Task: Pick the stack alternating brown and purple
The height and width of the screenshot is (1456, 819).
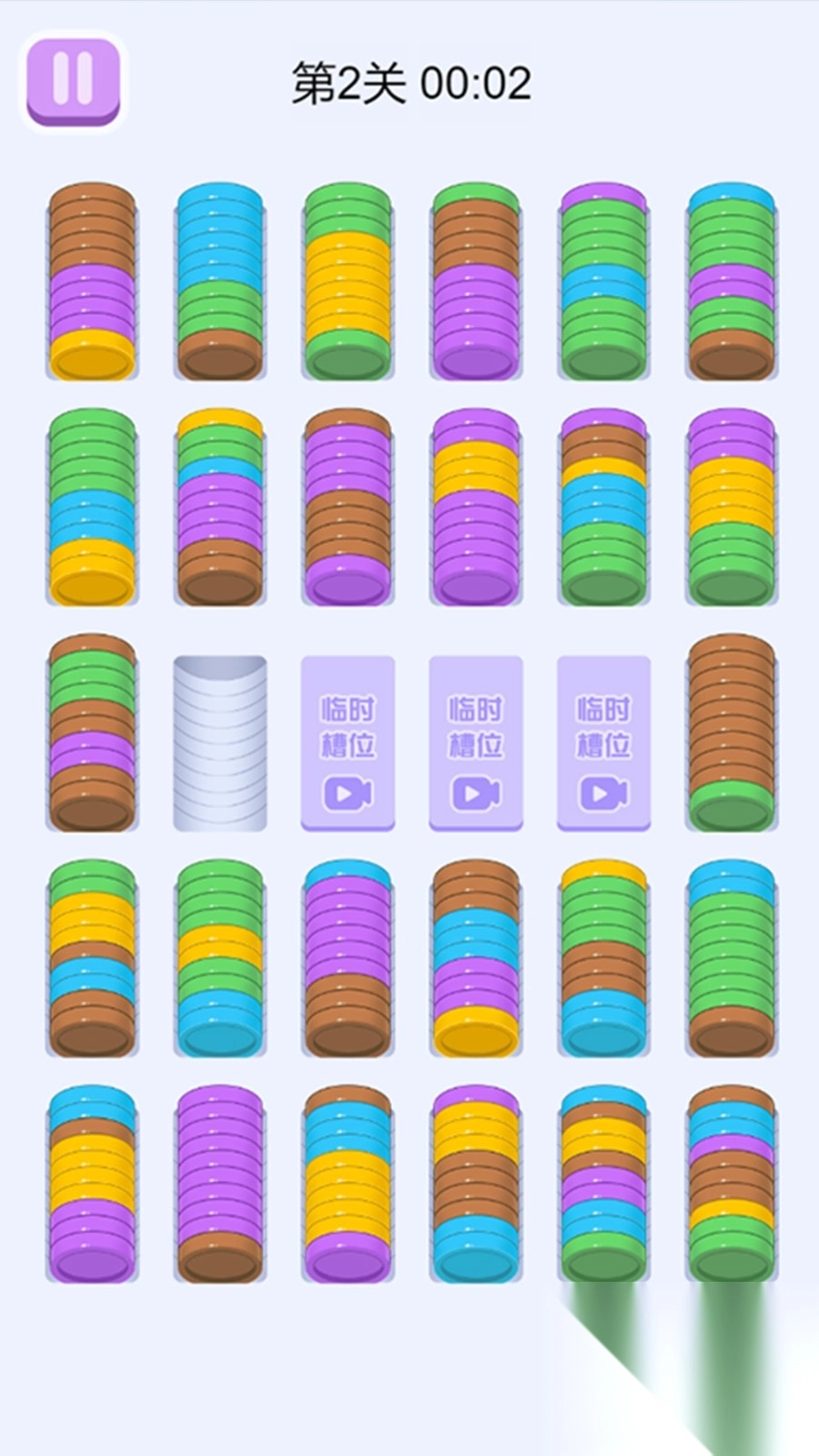Action: (x=348, y=508)
